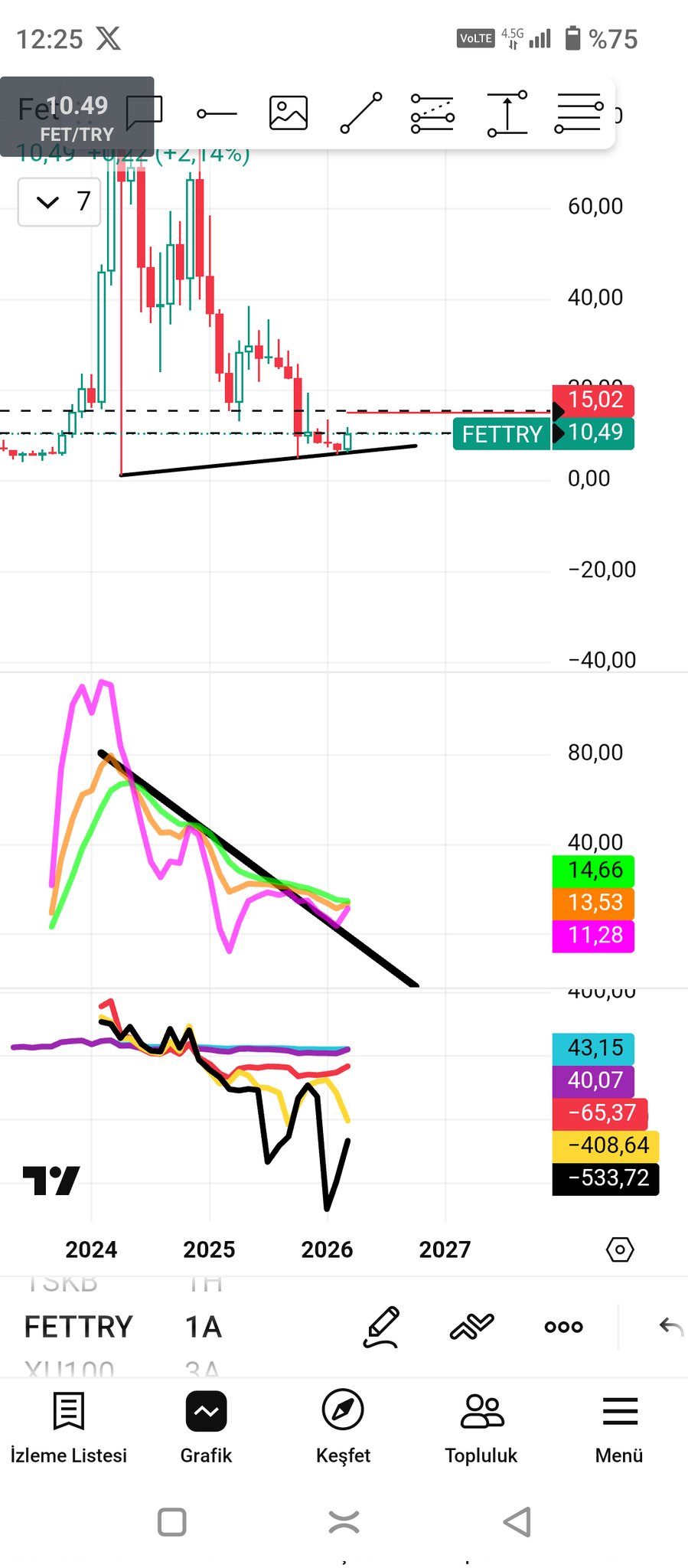Go back with system back button

click(x=517, y=1522)
